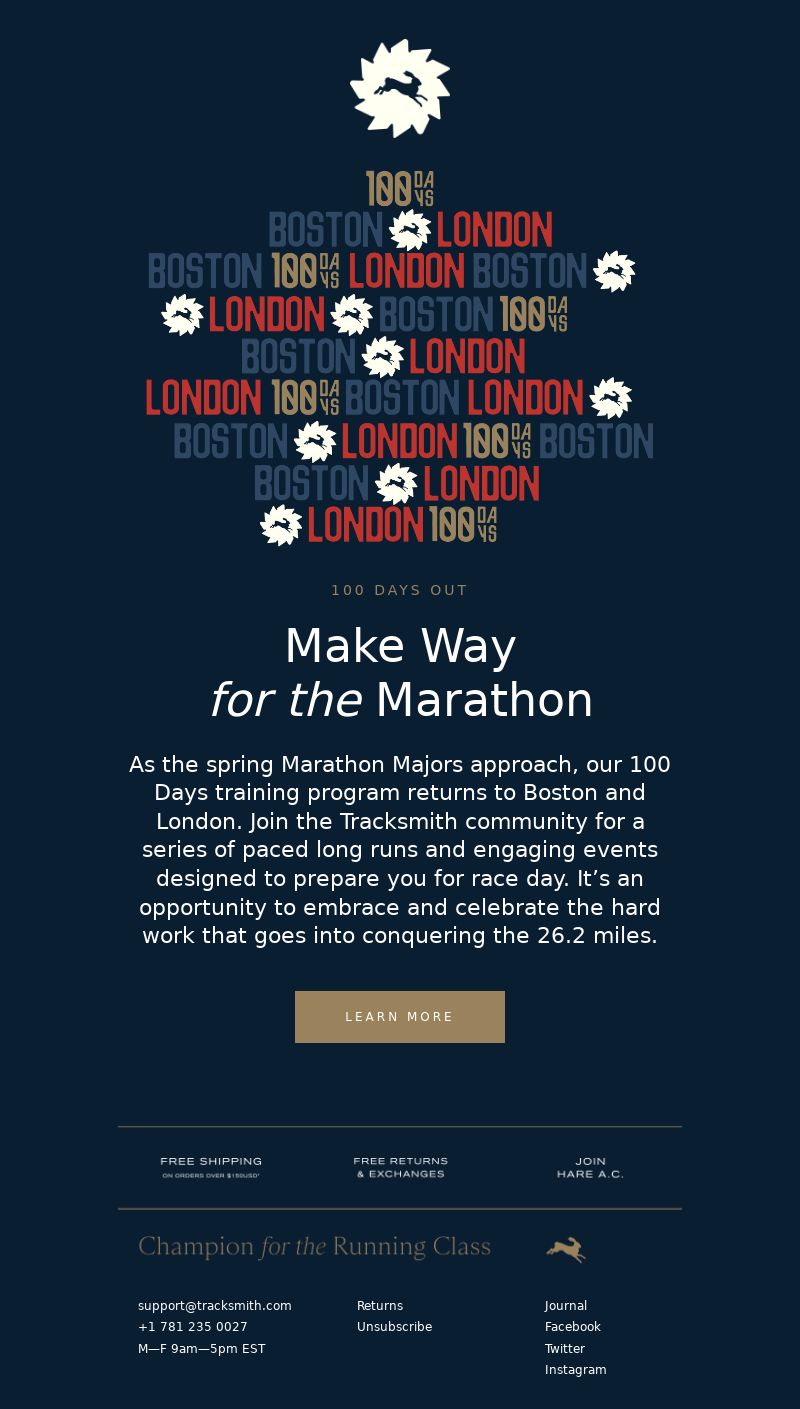800x1409 pixels.
Task: Open the Journal link
Action: 566,1306
